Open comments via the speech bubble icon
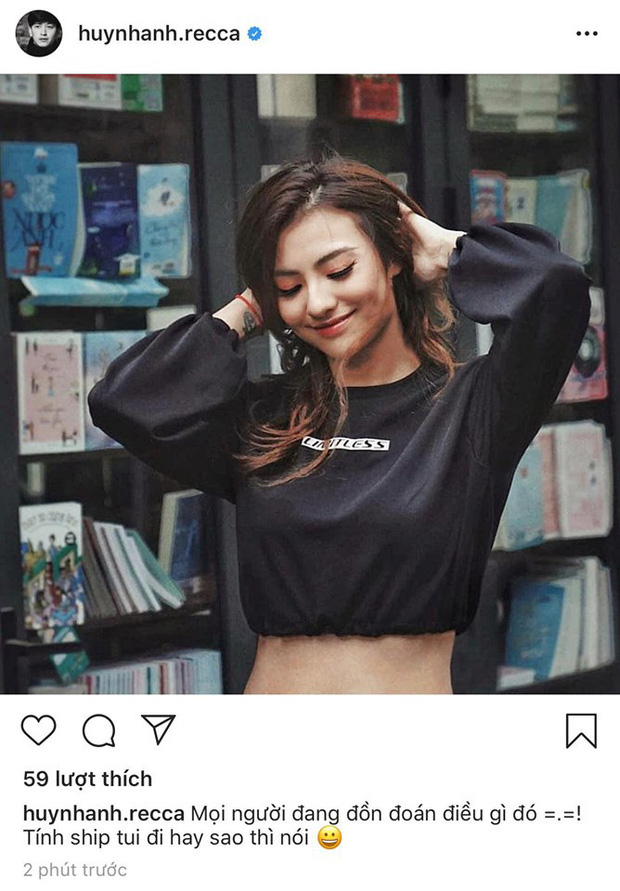The width and height of the screenshot is (620, 891). click(98, 731)
